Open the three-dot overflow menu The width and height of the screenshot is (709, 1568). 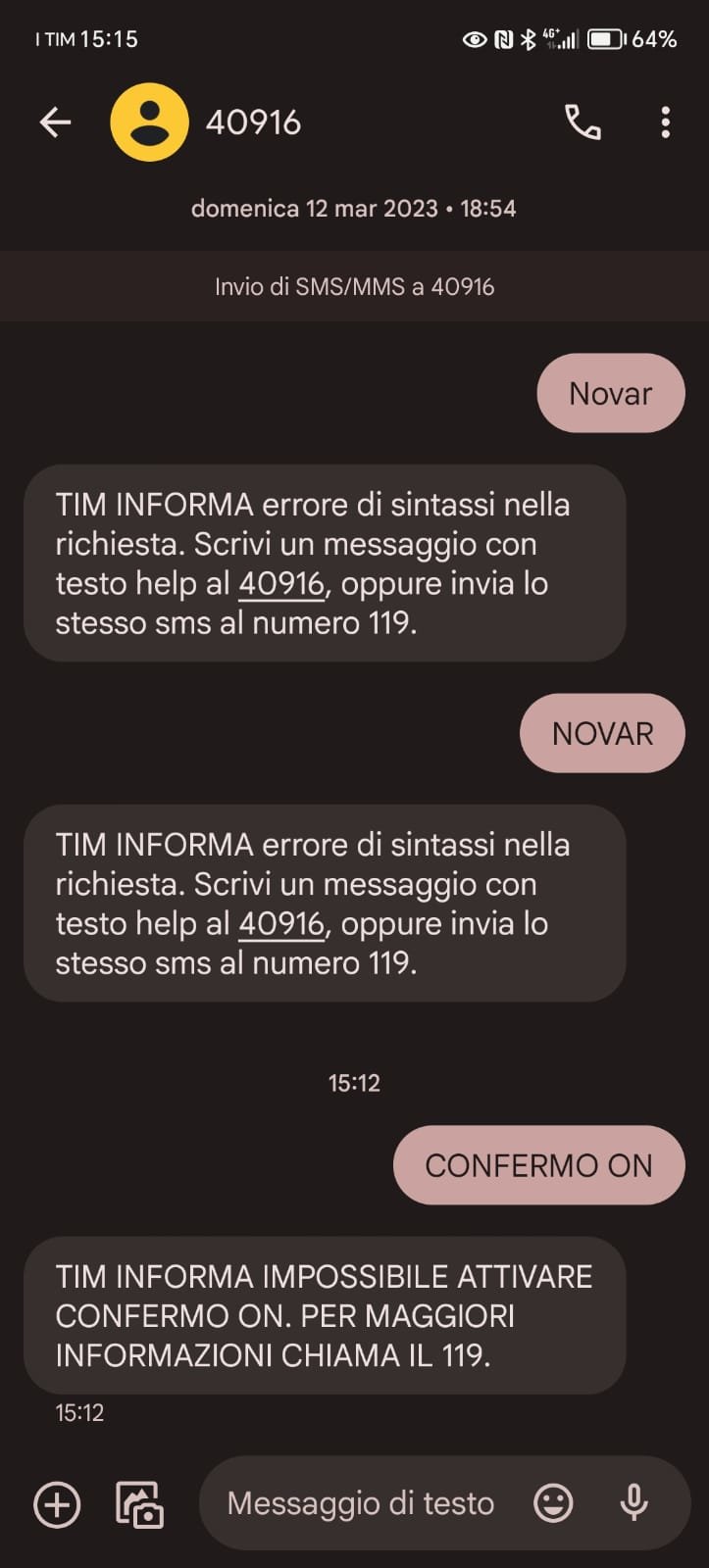[x=665, y=122]
